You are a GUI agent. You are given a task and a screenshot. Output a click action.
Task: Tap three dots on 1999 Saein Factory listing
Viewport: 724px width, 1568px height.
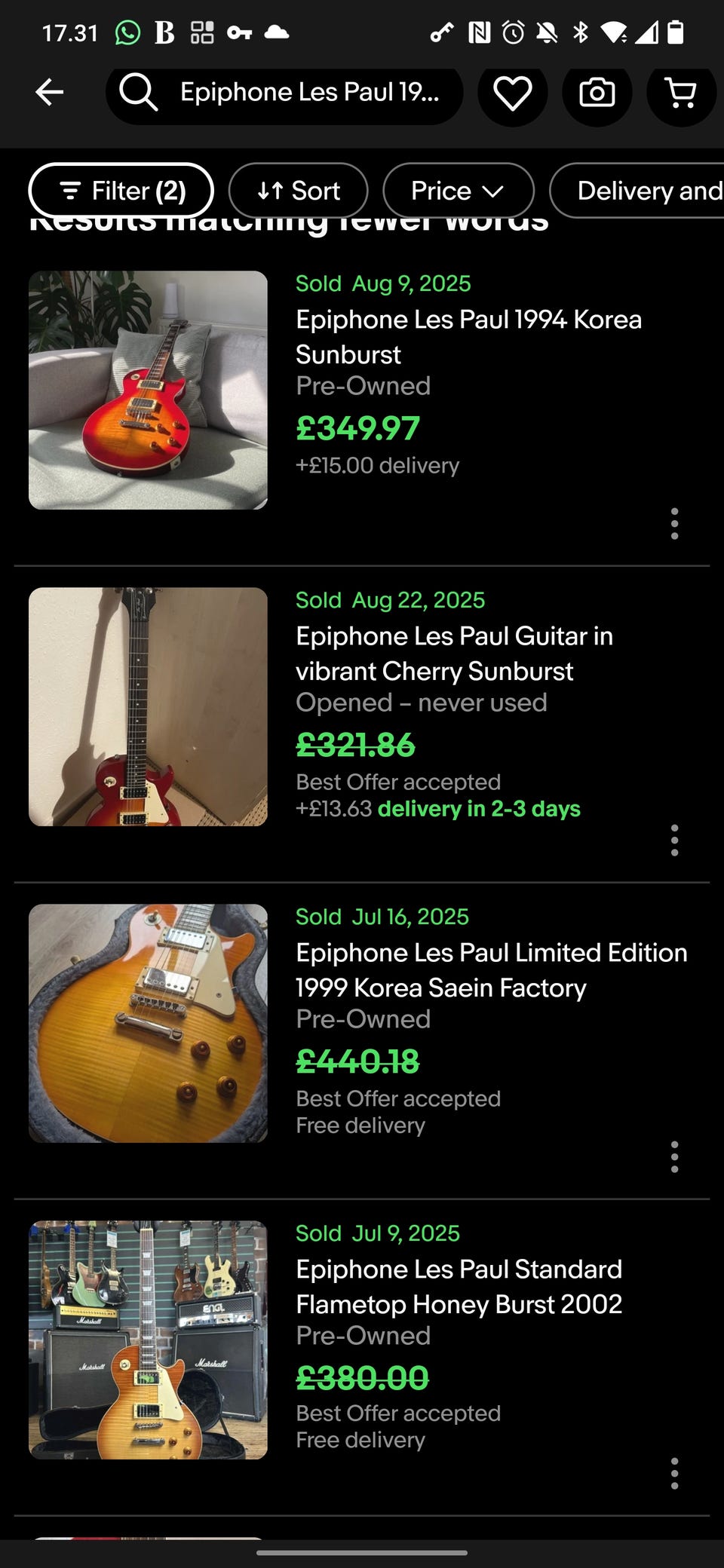click(674, 1156)
